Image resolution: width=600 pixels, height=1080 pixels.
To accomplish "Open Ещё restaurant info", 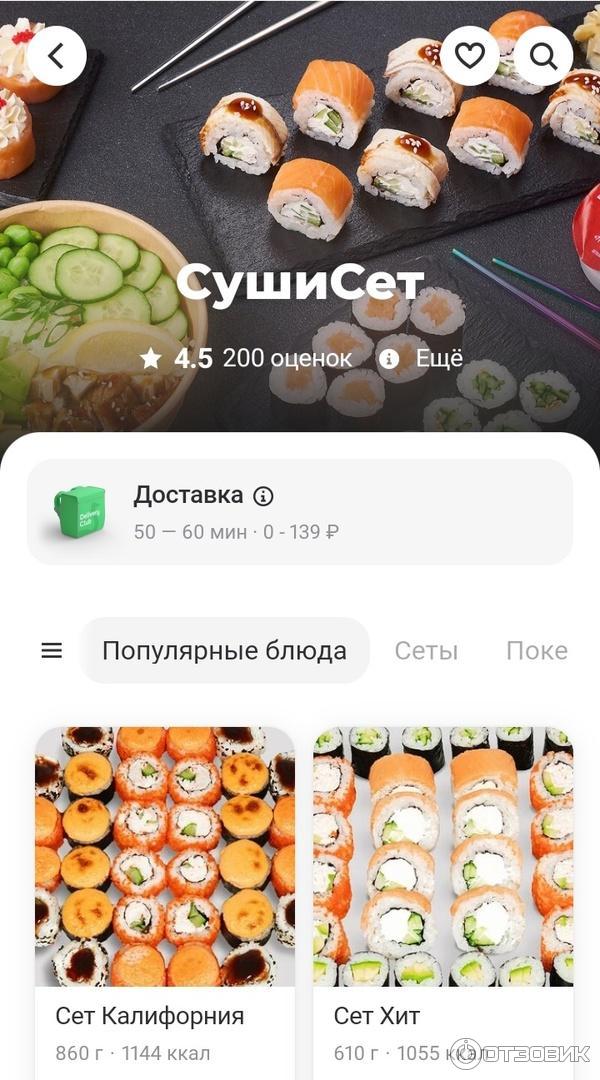I will 423,358.
